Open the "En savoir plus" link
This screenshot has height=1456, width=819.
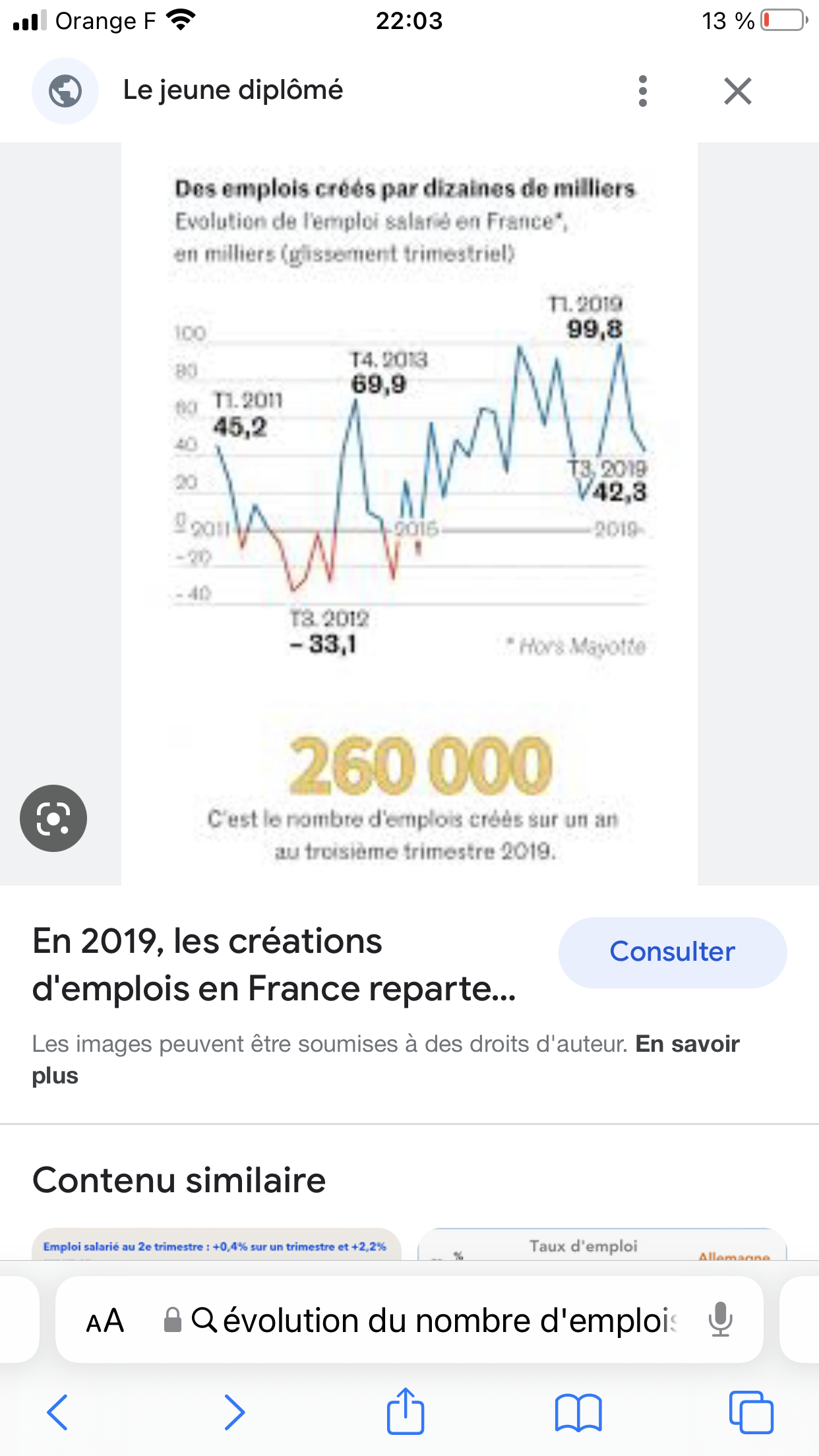point(386,1060)
